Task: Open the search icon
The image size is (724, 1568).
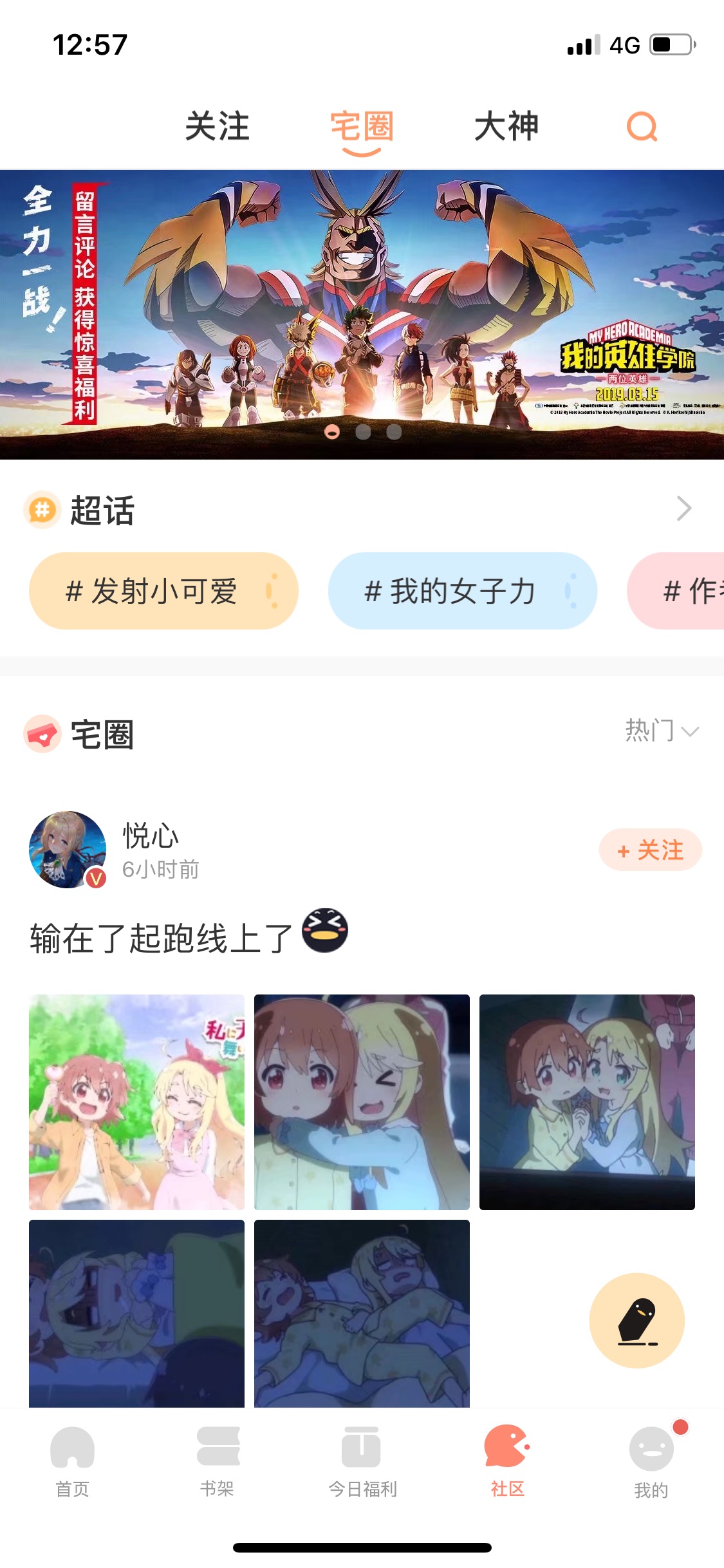Action: click(x=642, y=126)
